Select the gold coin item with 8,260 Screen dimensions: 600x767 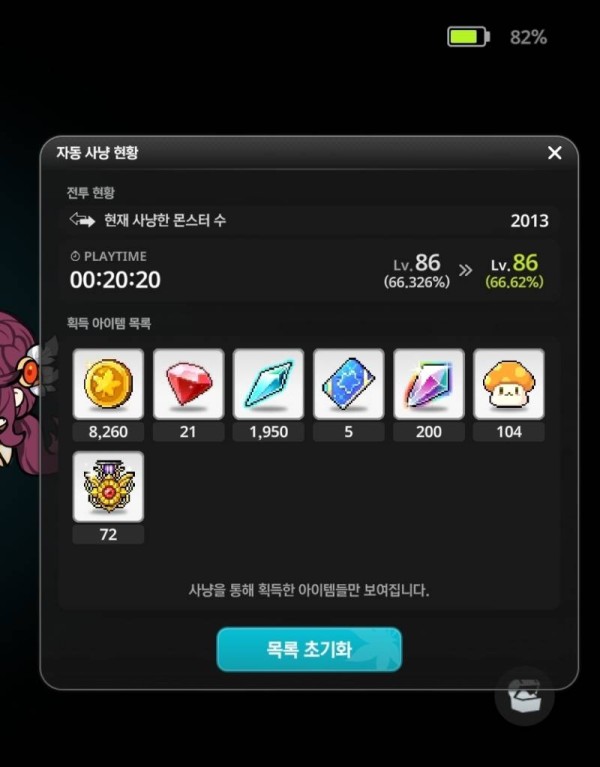click(x=108, y=384)
